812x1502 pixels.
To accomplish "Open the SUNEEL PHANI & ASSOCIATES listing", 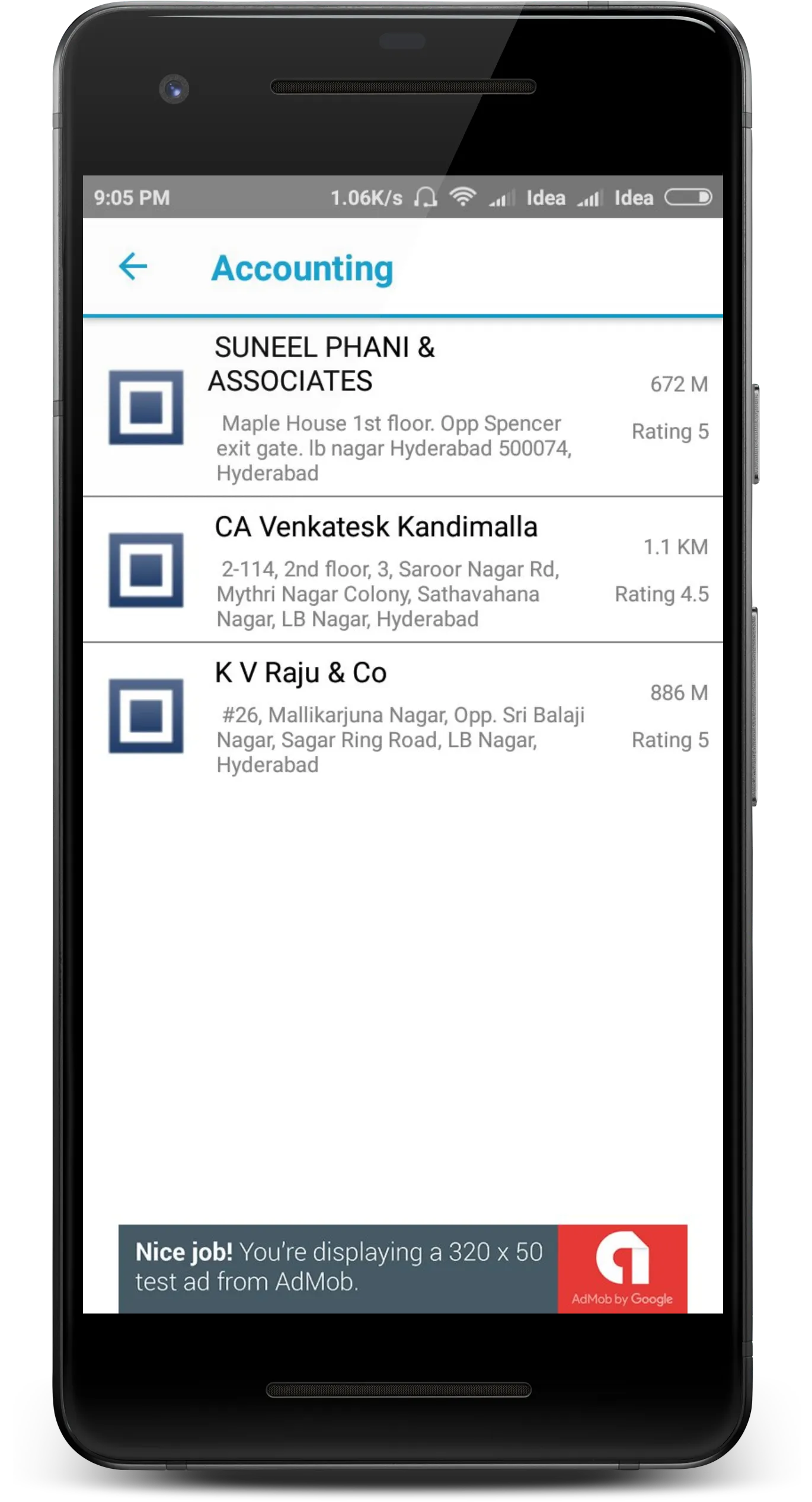I will click(x=403, y=407).
